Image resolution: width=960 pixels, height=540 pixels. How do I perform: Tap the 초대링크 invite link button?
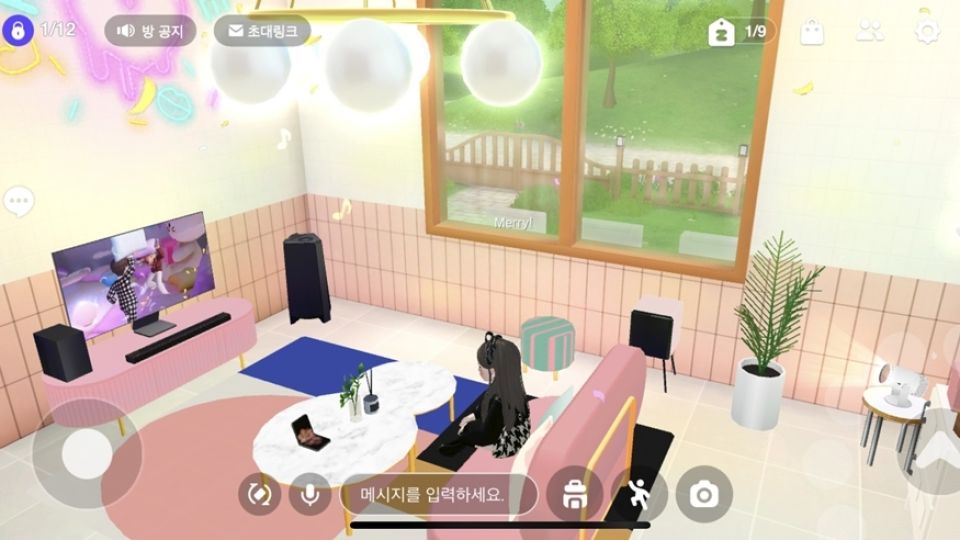263,31
